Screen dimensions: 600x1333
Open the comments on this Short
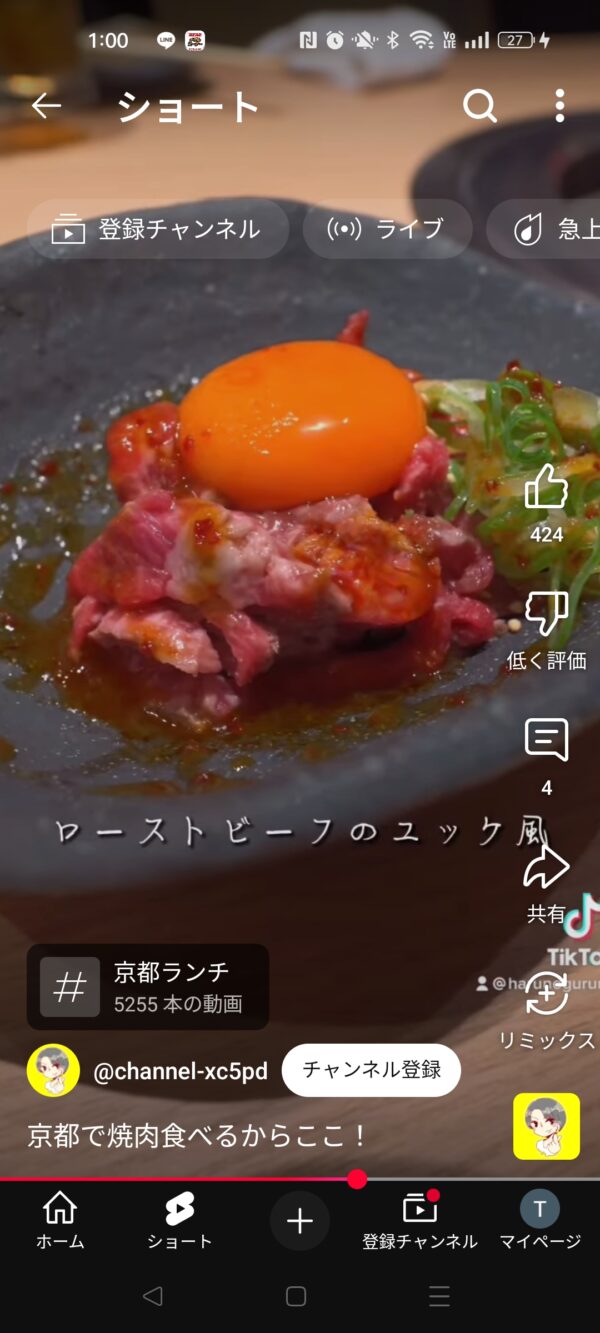546,741
